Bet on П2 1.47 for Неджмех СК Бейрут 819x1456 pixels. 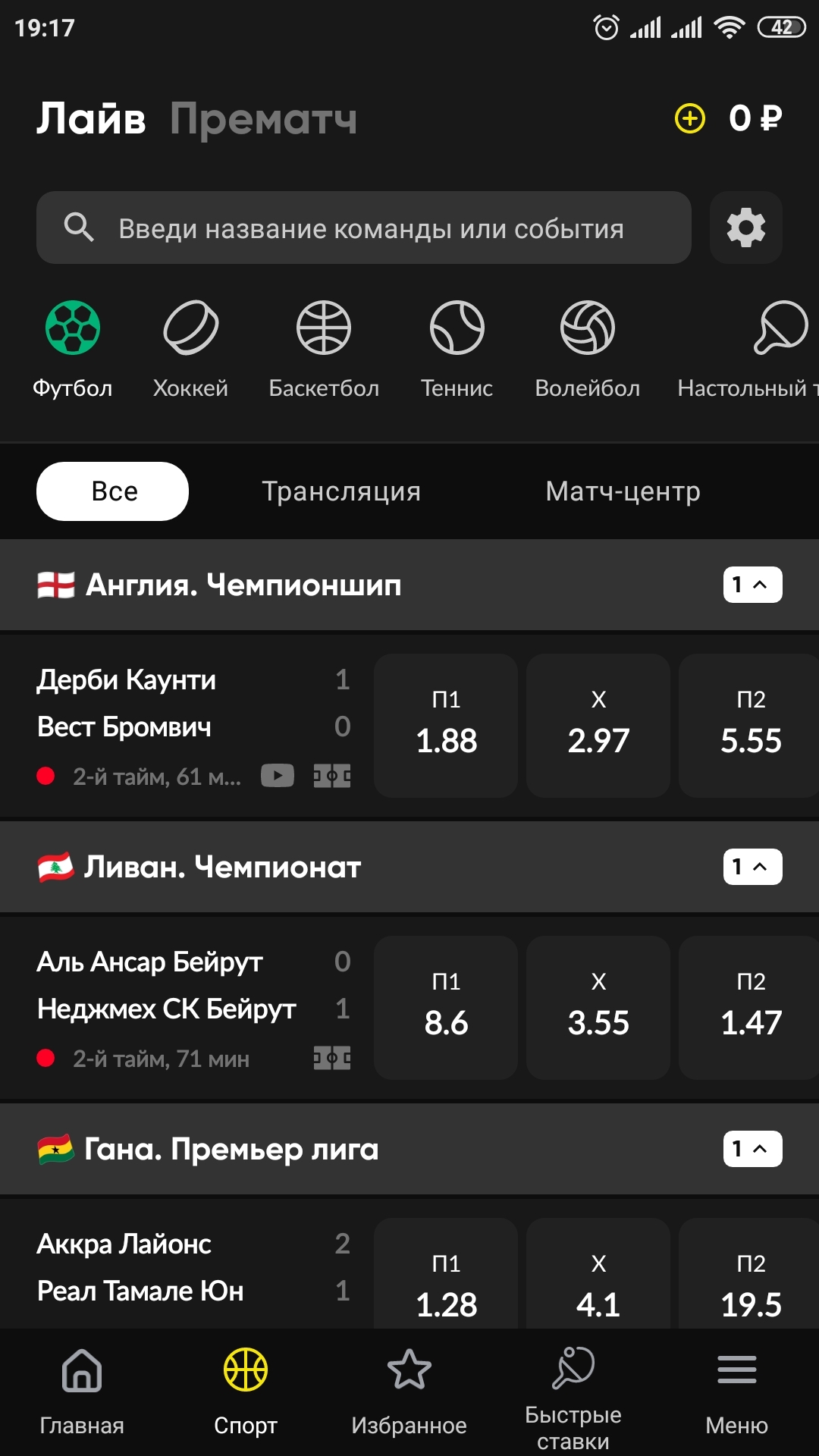(749, 1008)
